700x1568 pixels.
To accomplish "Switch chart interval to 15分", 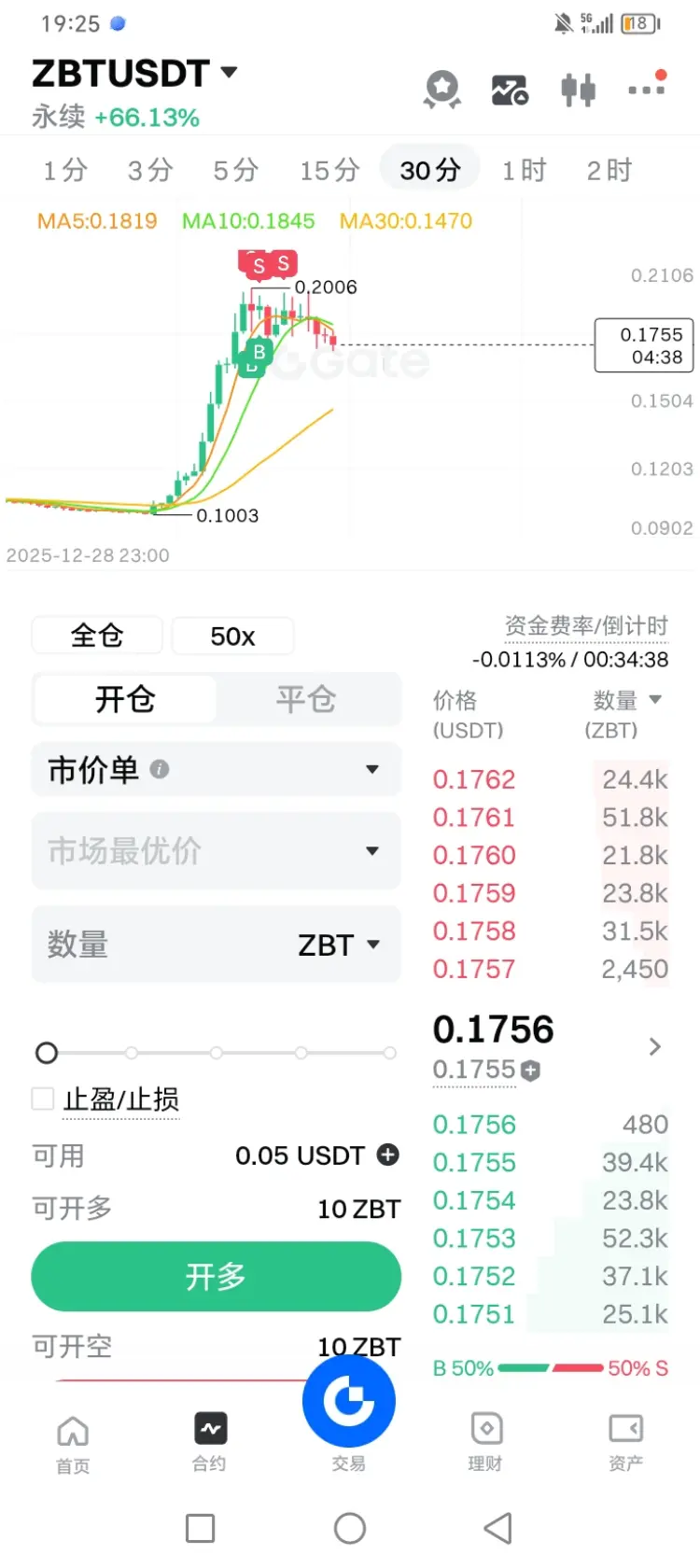I will click(x=329, y=170).
